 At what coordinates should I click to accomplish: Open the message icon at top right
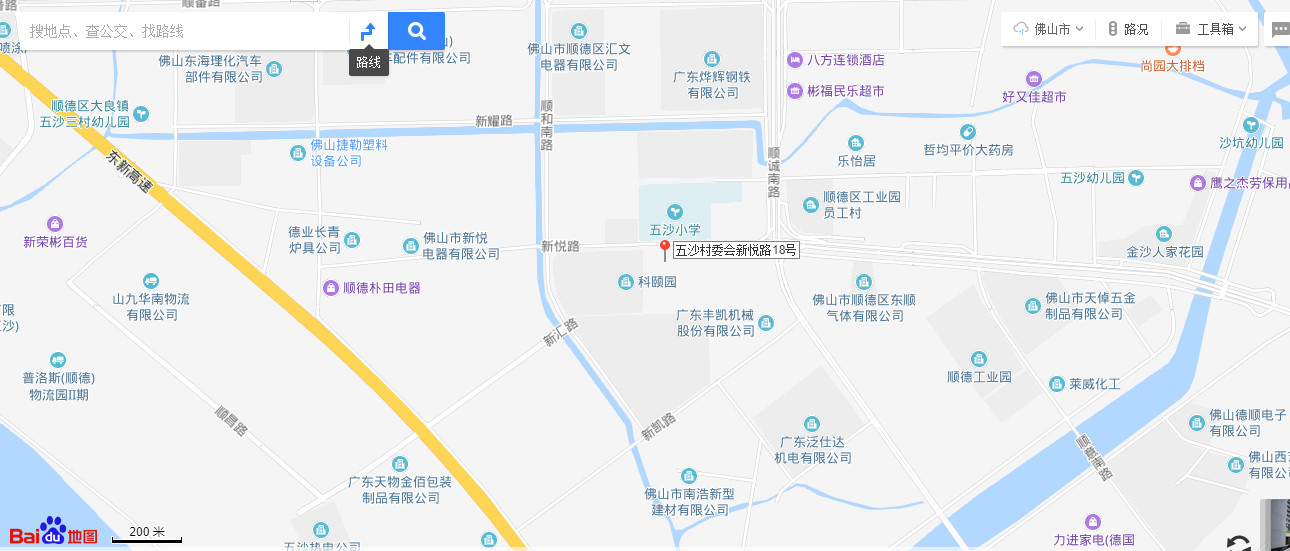(1280, 29)
